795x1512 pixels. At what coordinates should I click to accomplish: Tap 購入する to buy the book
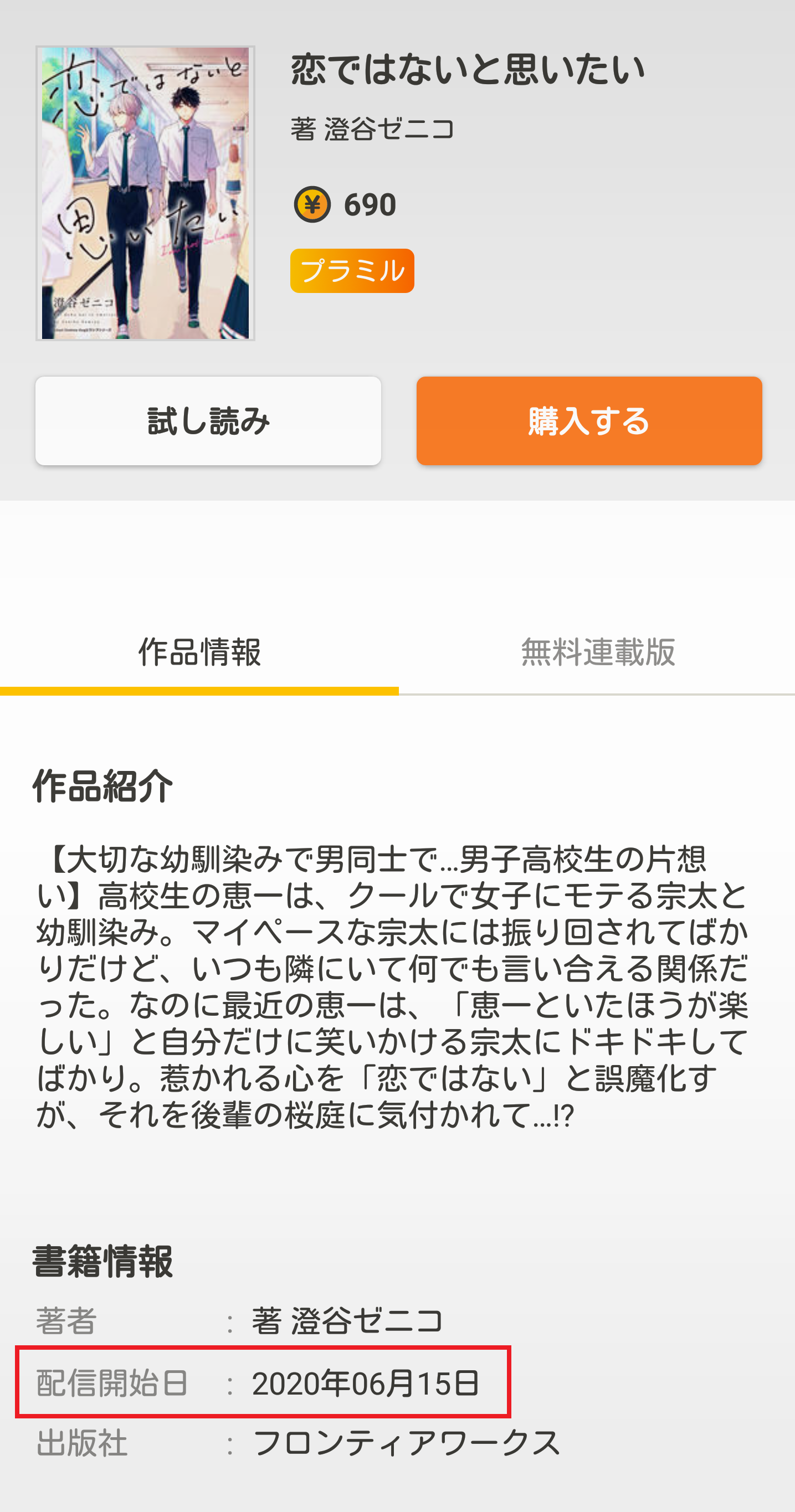click(x=589, y=421)
